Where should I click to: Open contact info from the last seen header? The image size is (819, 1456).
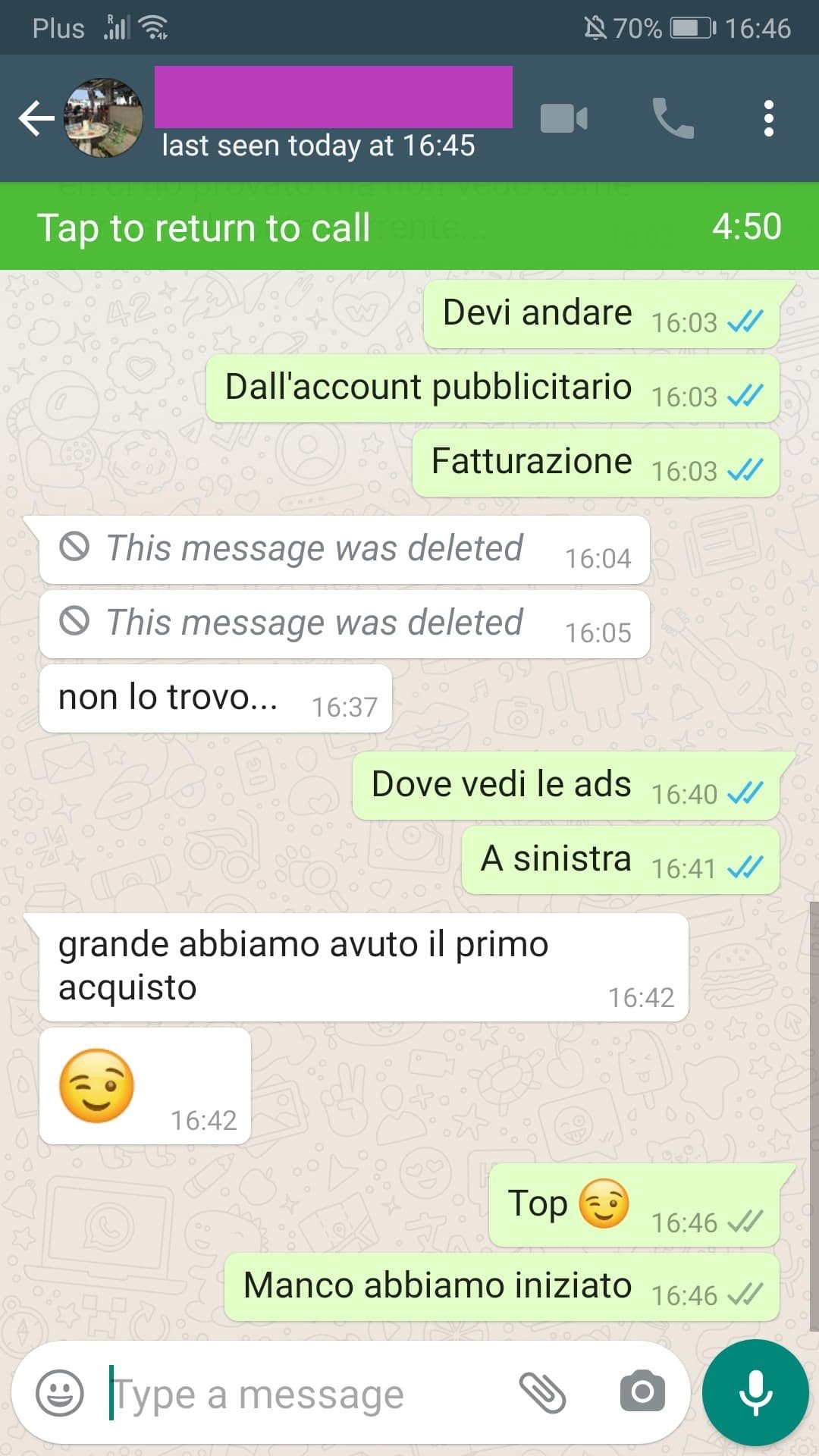pyautogui.click(x=318, y=145)
